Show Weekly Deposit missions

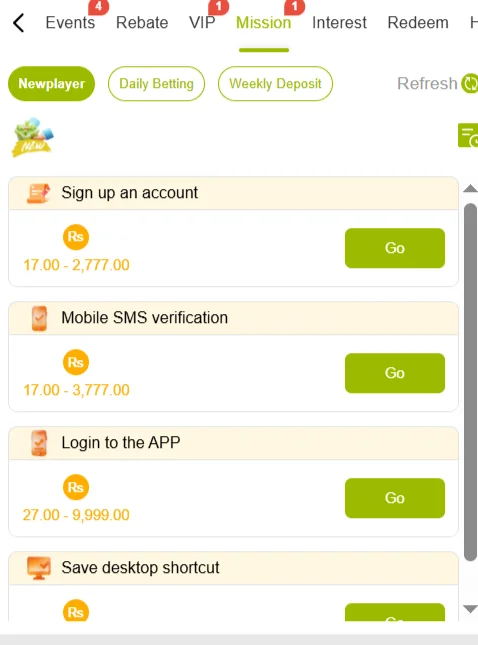coord(275,84)
